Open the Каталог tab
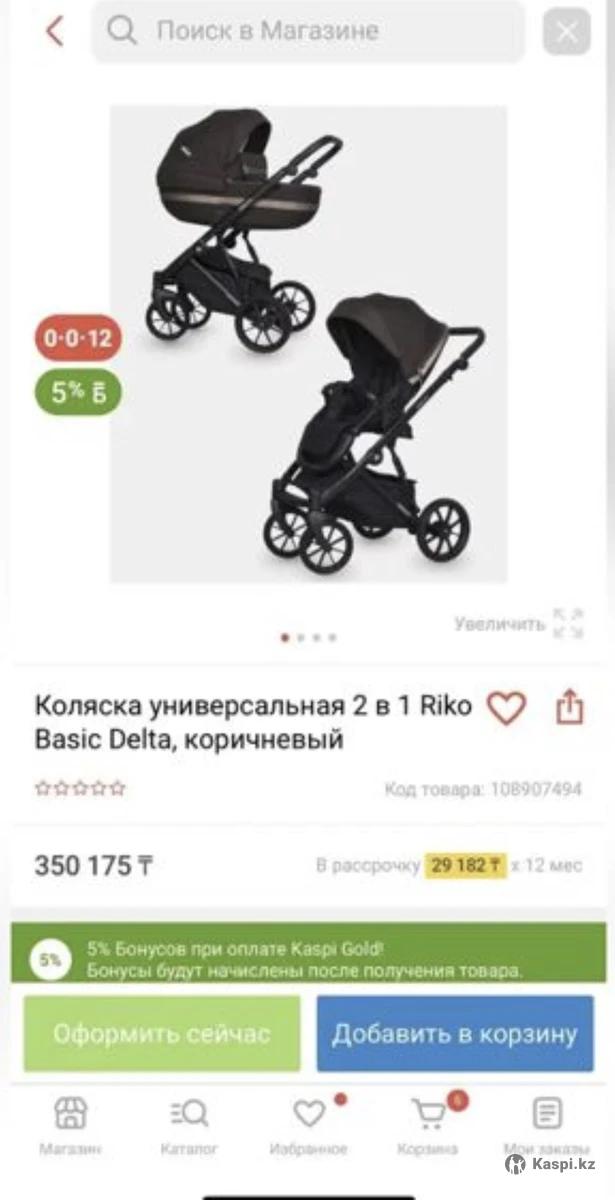The height and width of the screenshot is (1200, 615). 189,1124
